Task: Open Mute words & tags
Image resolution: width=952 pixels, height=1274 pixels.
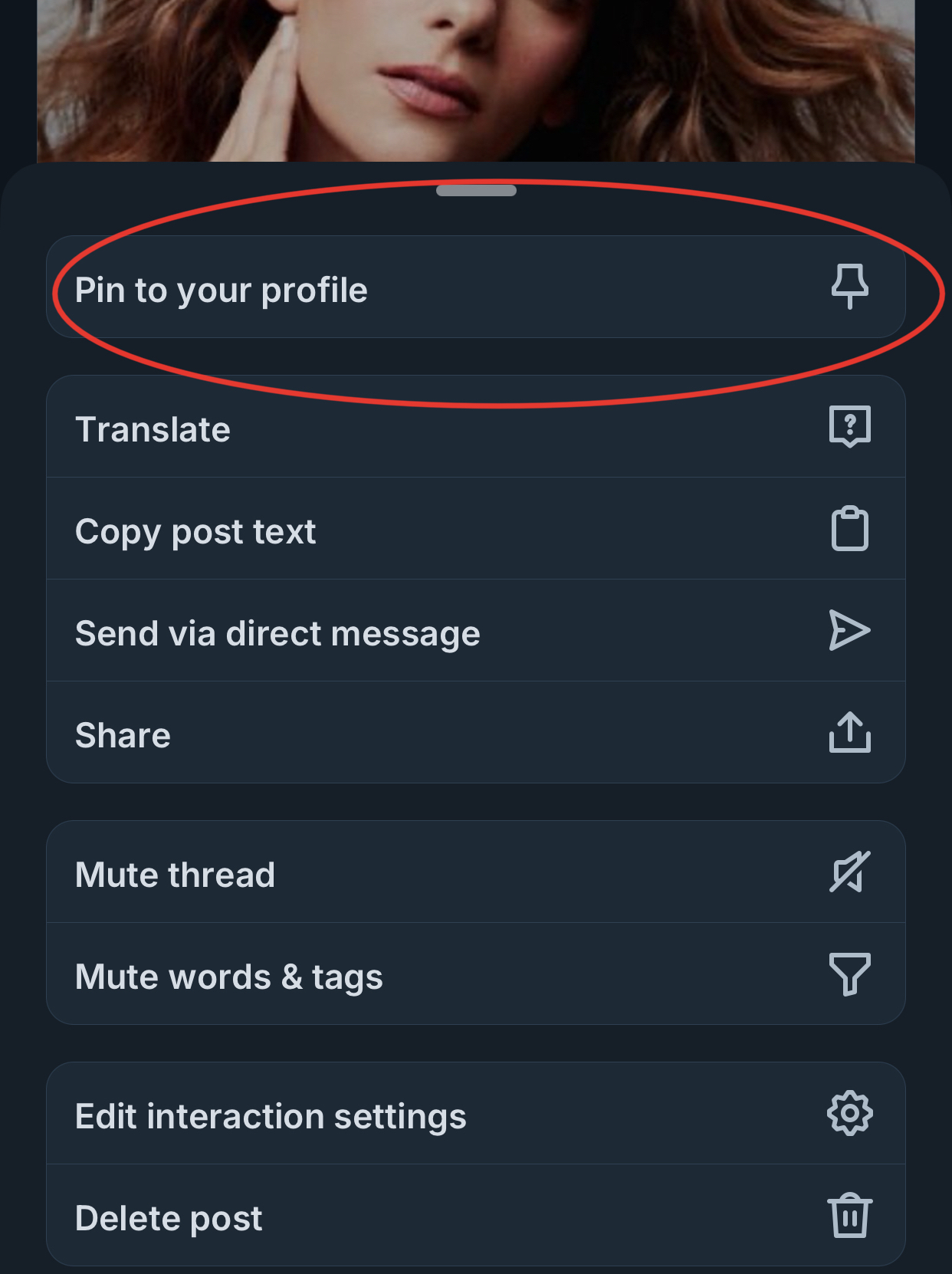Action: coord(475,975)
